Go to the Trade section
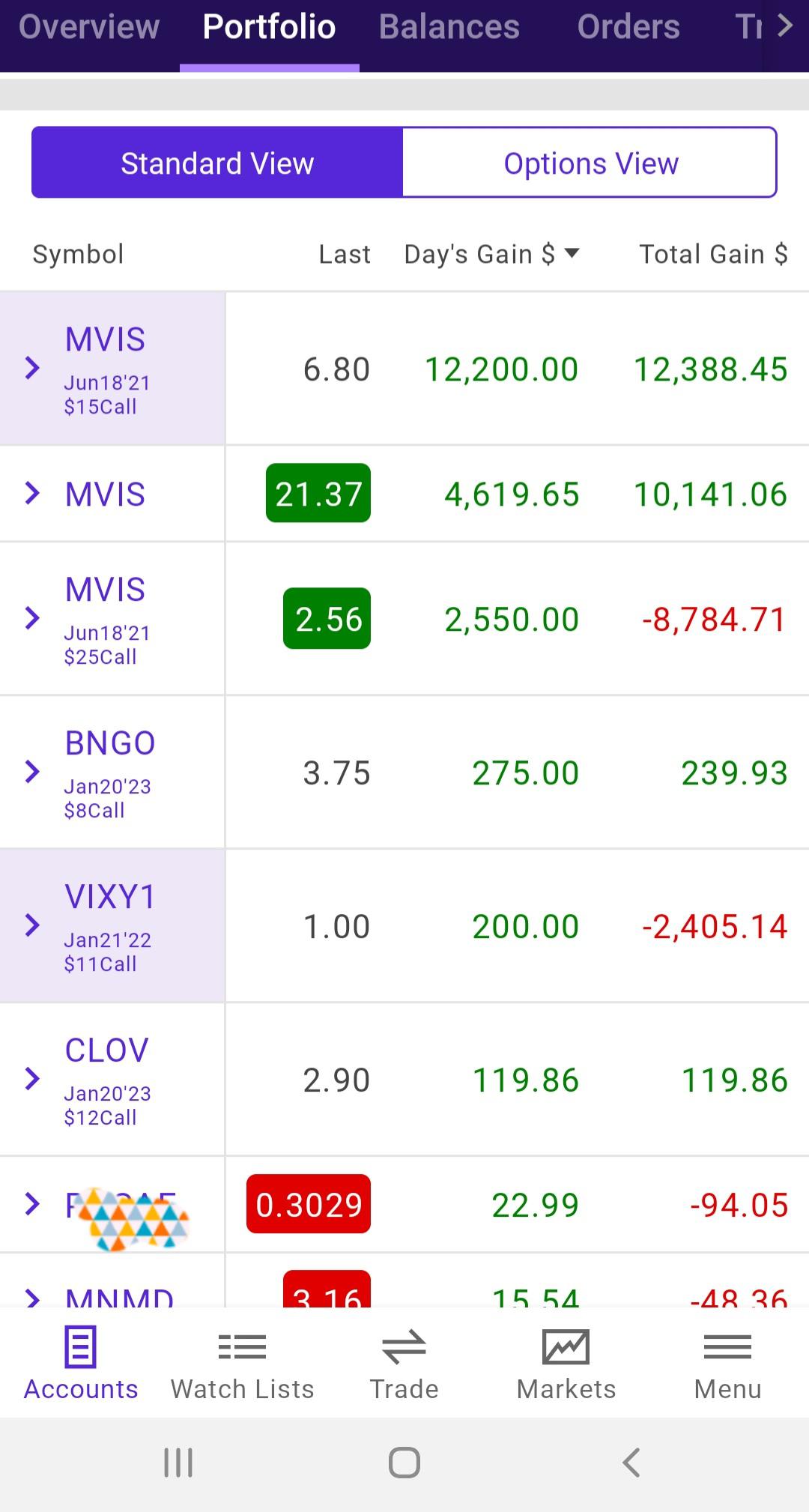Screen dimensions: 809x1512 [x=404, y=1364]
